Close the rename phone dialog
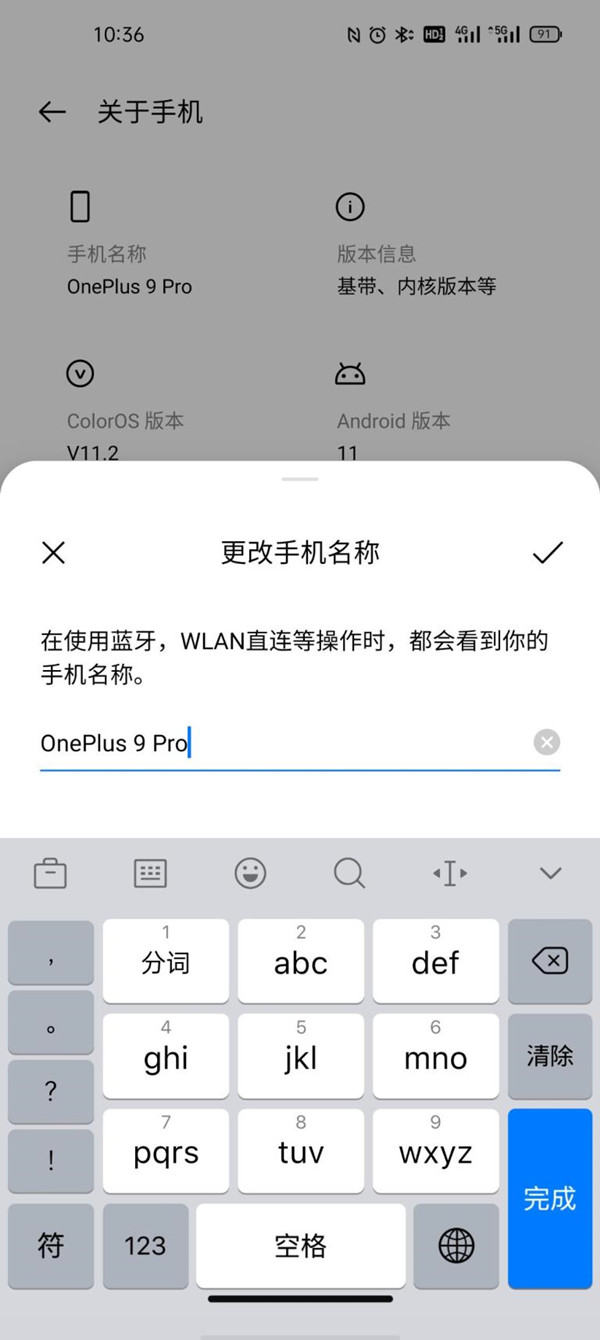 53,552
